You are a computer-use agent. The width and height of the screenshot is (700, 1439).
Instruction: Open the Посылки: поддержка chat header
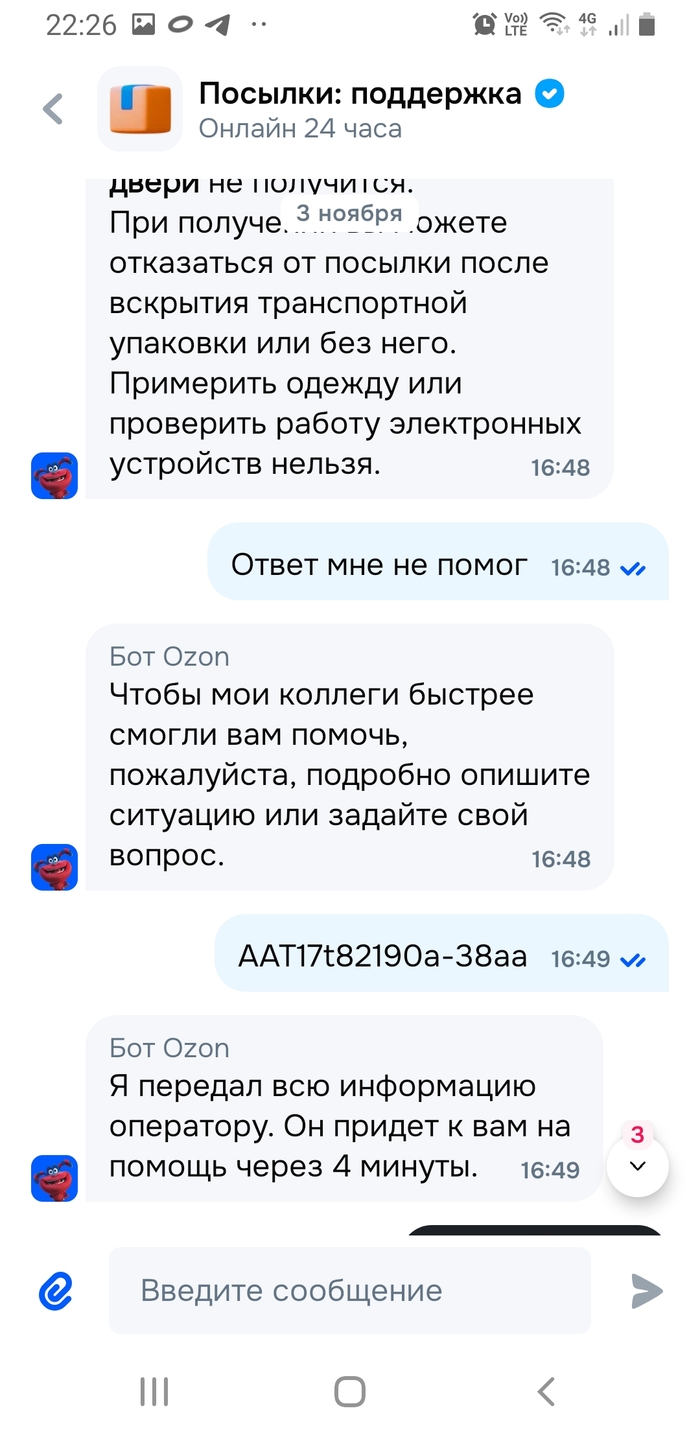(x=360, y=109)
